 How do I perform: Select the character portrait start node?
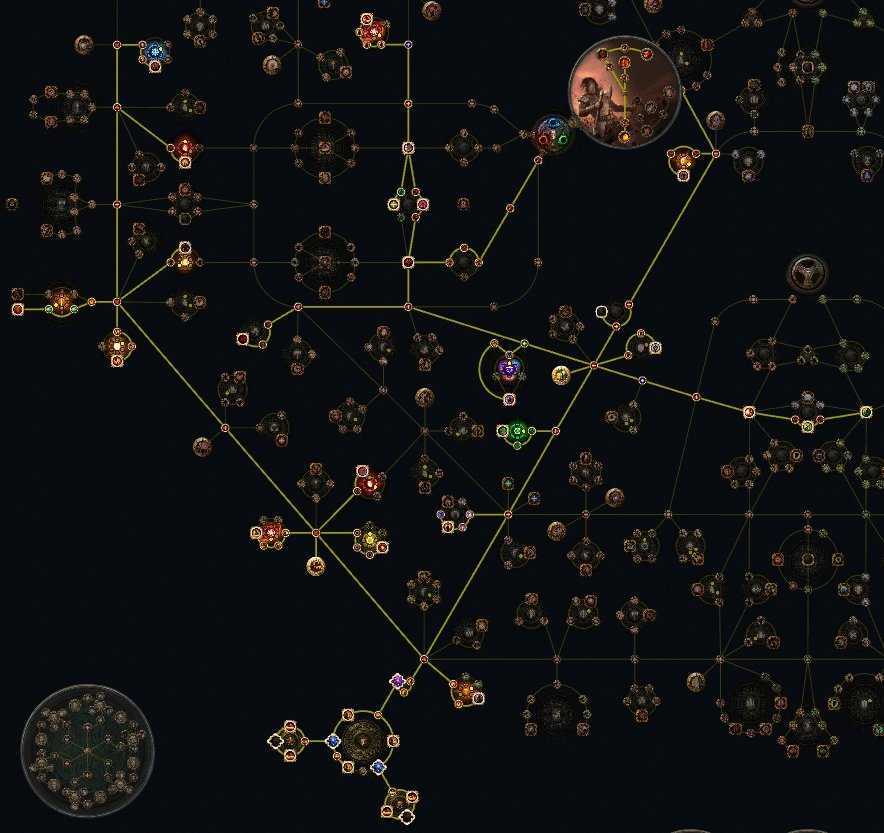click(624, 92)
